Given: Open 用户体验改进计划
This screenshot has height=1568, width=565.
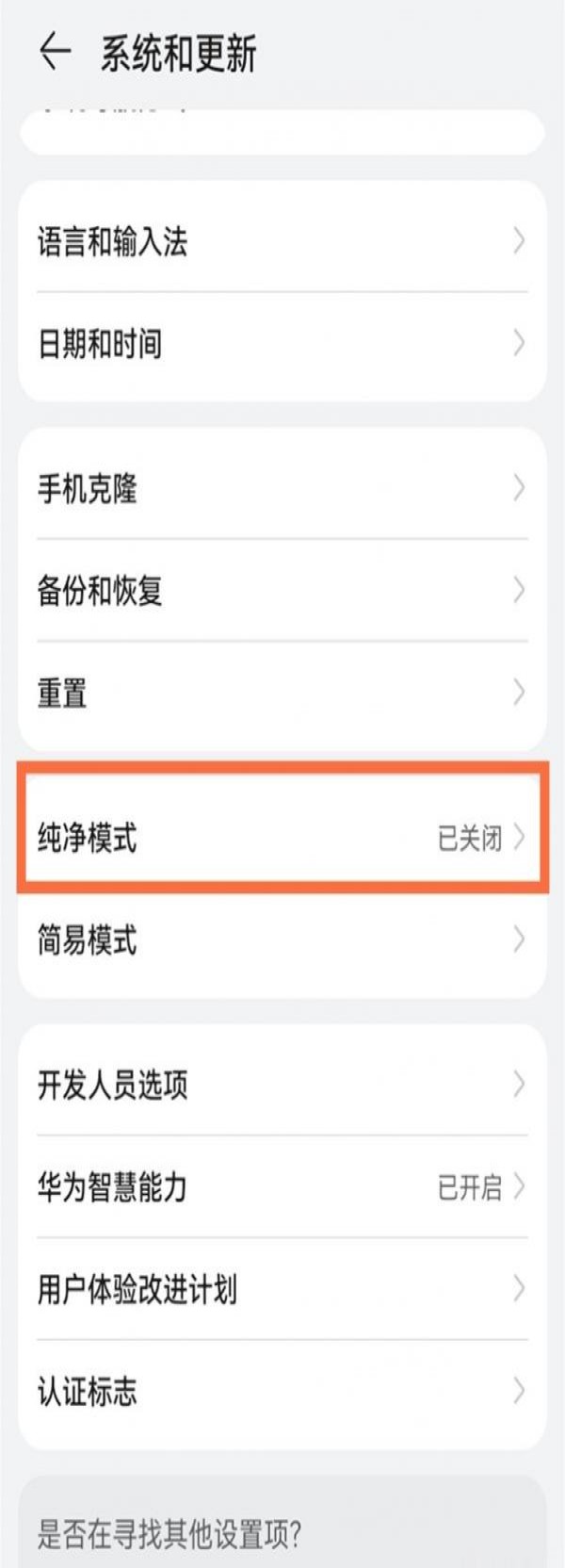Looking at the screenshot, I should click(282, 1289).
